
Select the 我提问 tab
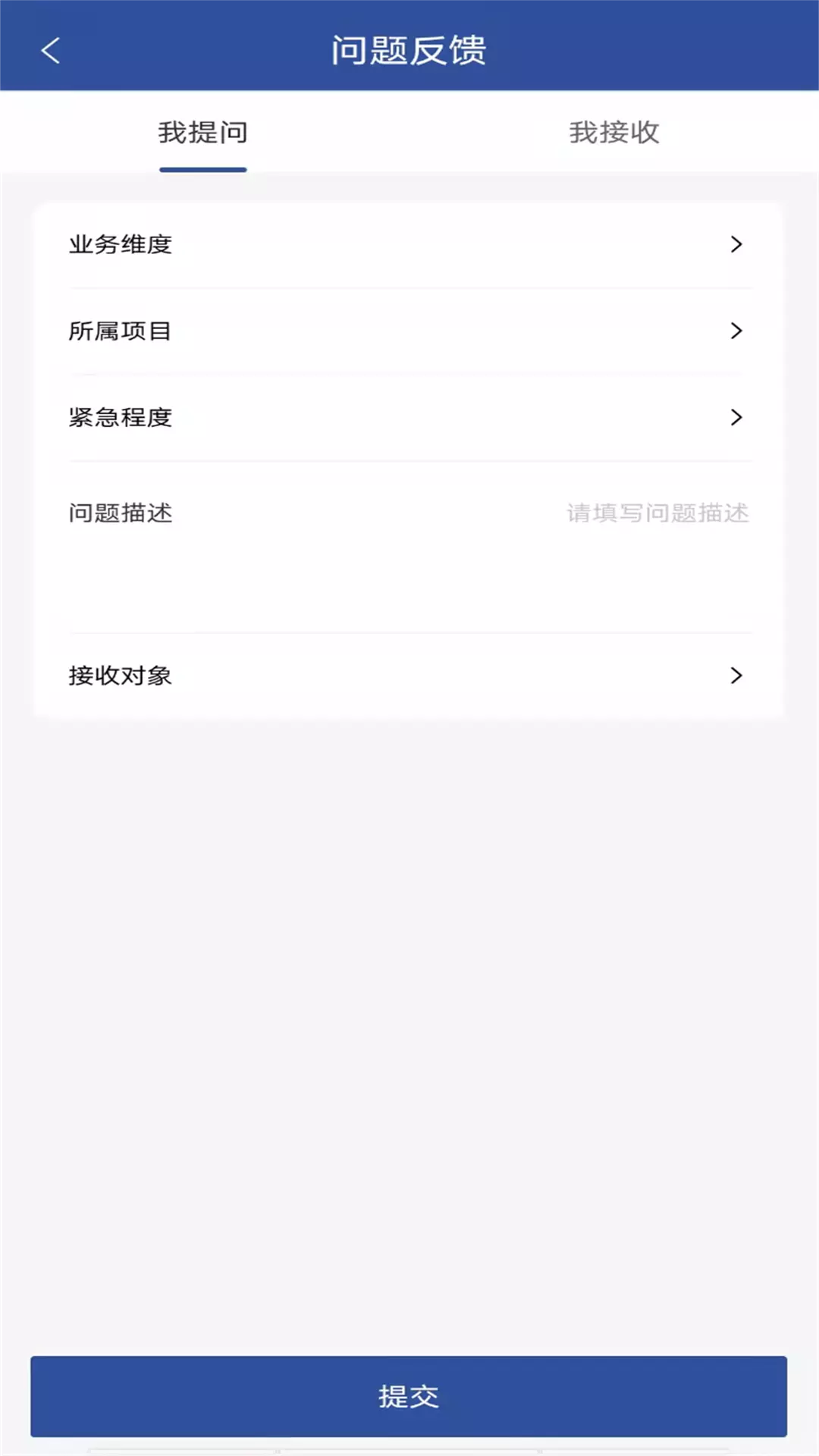(203, 133)
